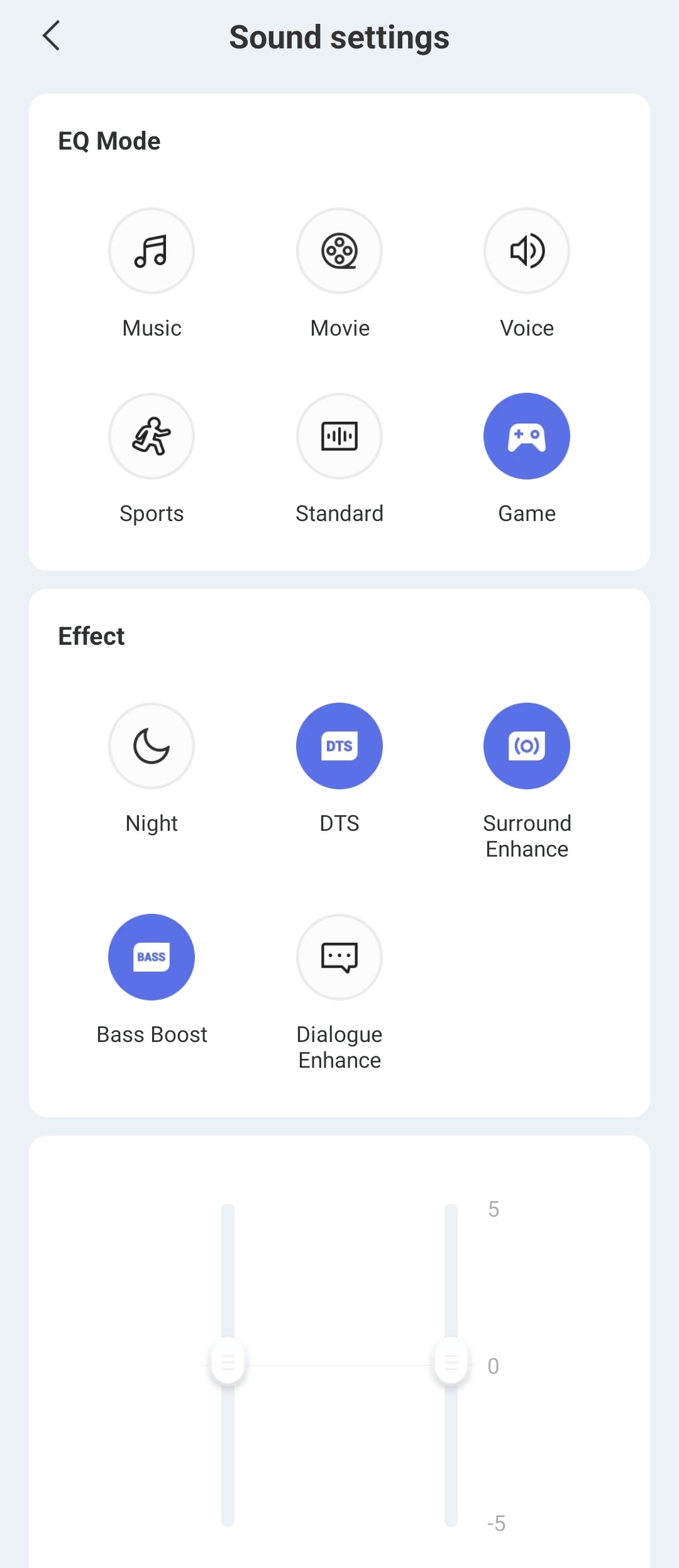The width and height of the screenshot is (679, 1568).
Task: Turn off Bass Boost
Action: click(152, 957)
